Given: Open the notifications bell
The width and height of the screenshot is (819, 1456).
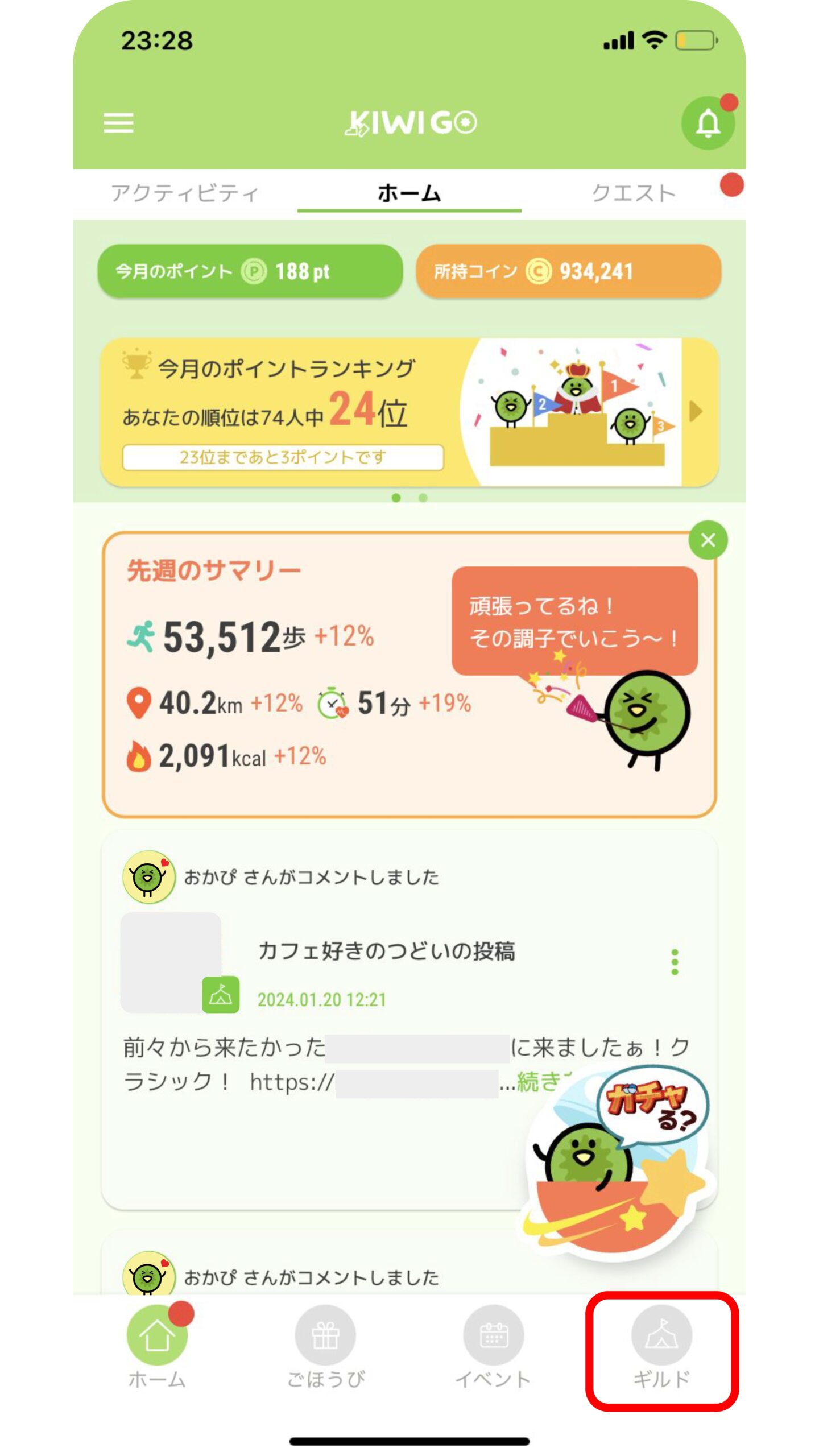Looking at the screenshot, I should (708, 123).
